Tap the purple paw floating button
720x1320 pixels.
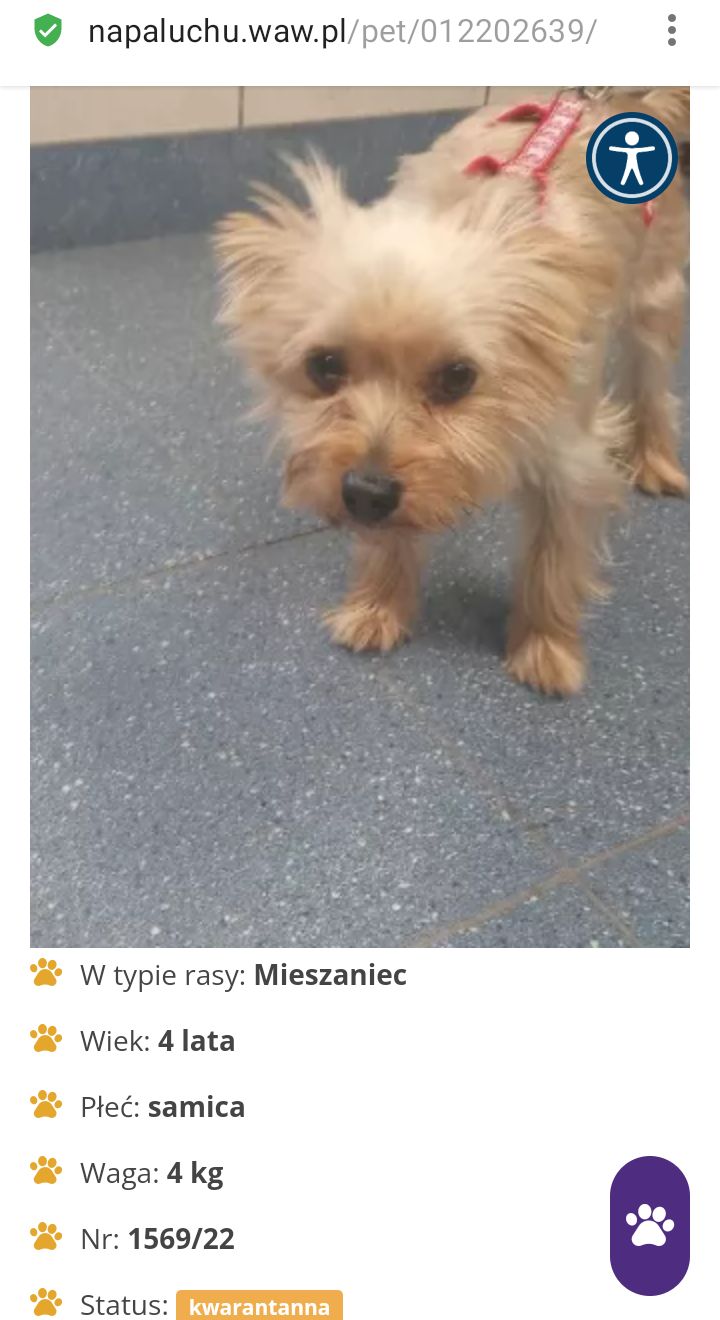pyautogui.click(x=650, y=1225)
